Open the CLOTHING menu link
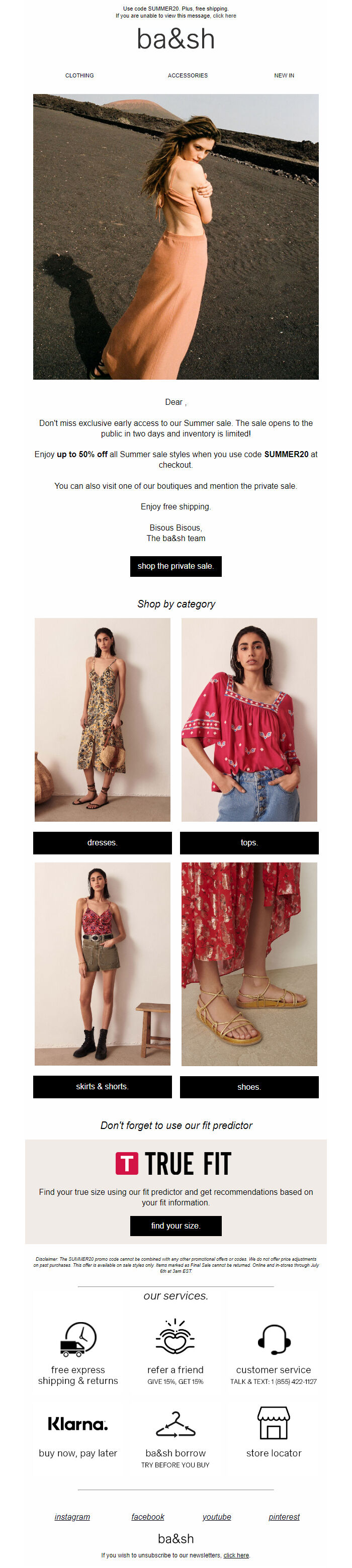This screenshot has height=1568, width=352. coord(79,75)
